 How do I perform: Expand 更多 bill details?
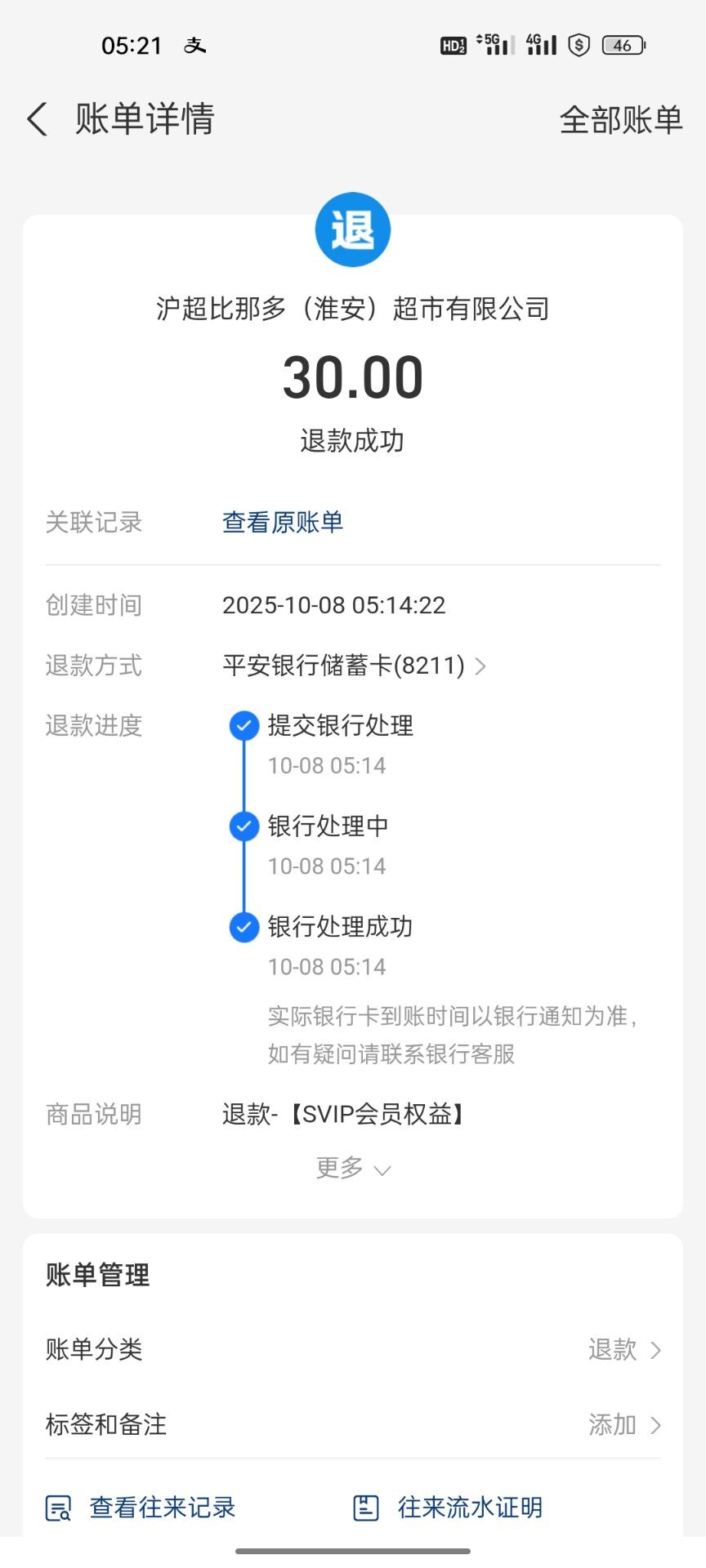352,1168
